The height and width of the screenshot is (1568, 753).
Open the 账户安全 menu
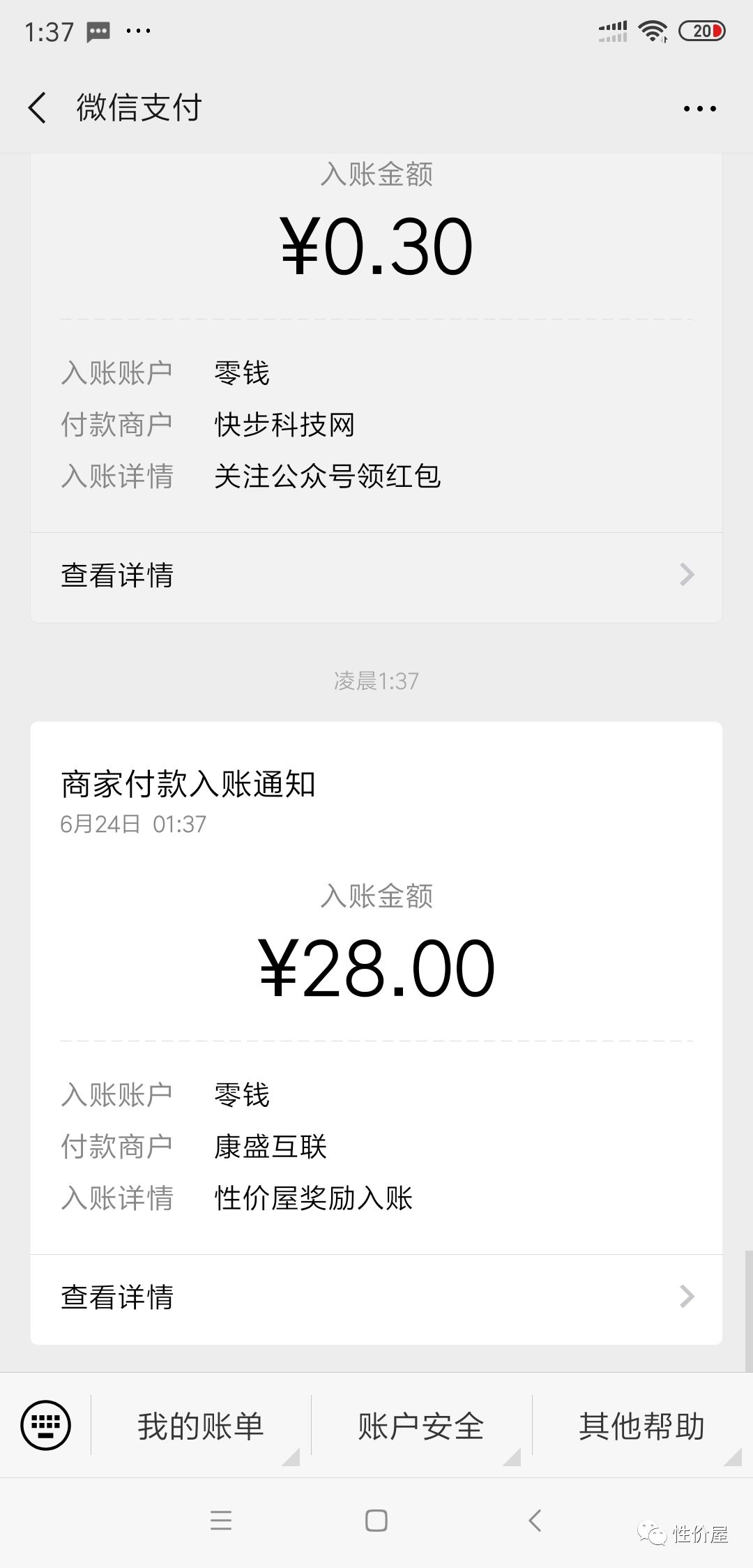tap(421, 1426)
